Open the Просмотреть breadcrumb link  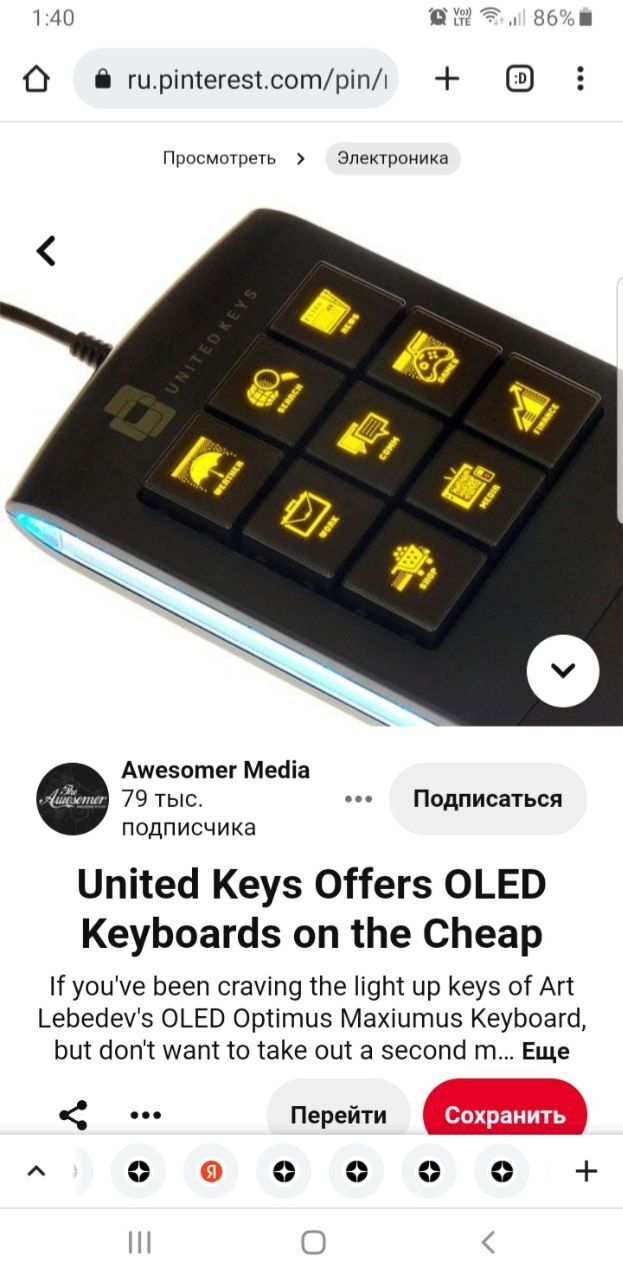219,158
